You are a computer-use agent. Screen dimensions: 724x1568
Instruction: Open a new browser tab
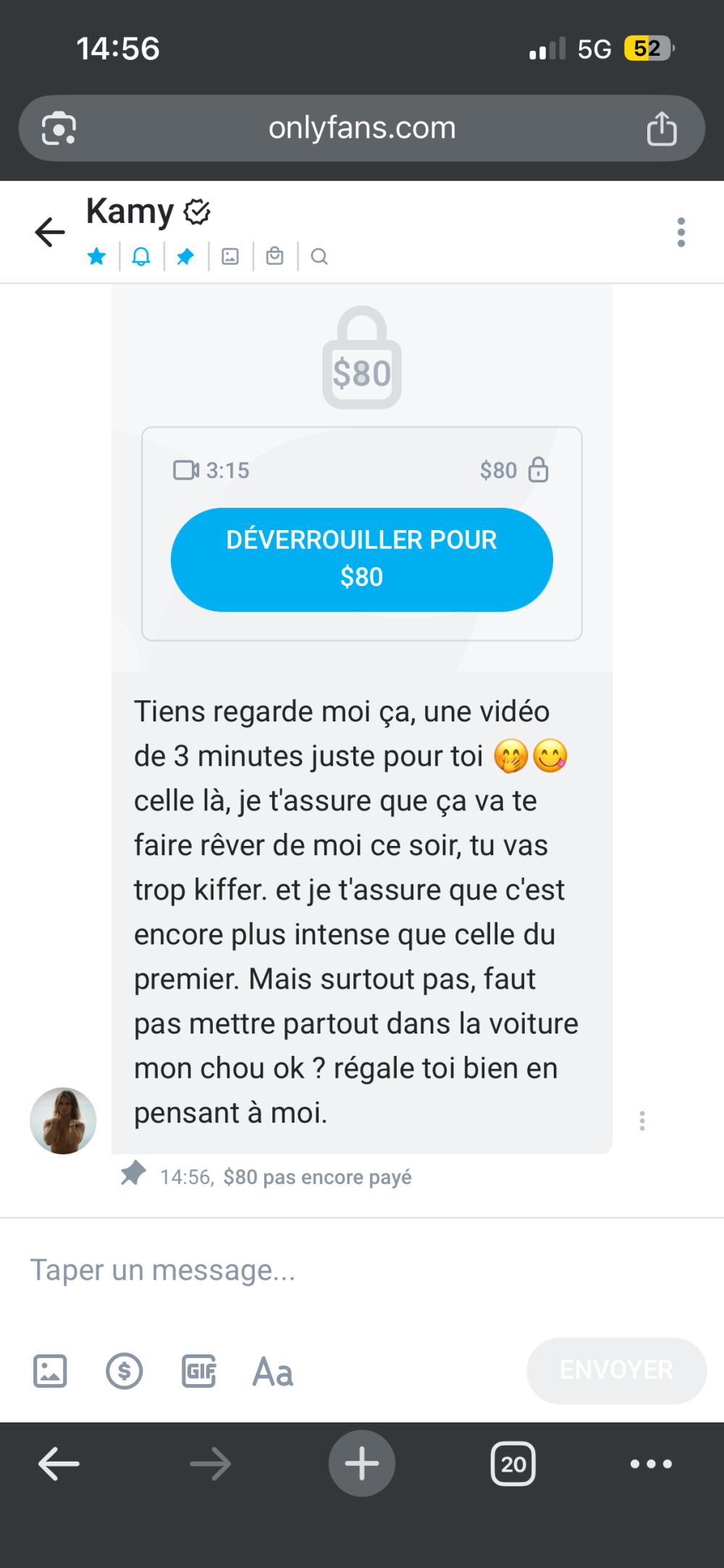pyautogui.click(x=362, y=1464)
